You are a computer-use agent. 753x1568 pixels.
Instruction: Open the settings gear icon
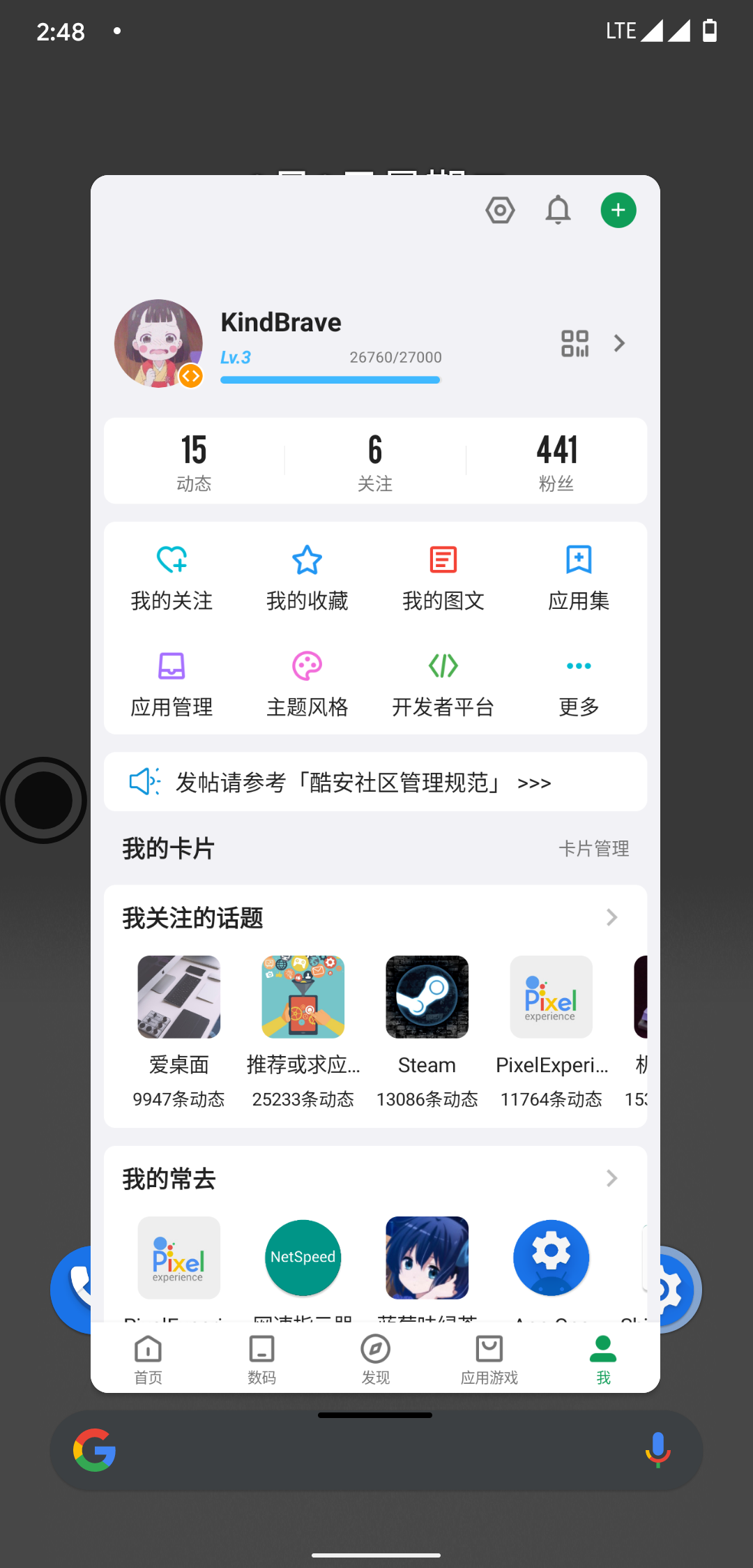[500, 210]
